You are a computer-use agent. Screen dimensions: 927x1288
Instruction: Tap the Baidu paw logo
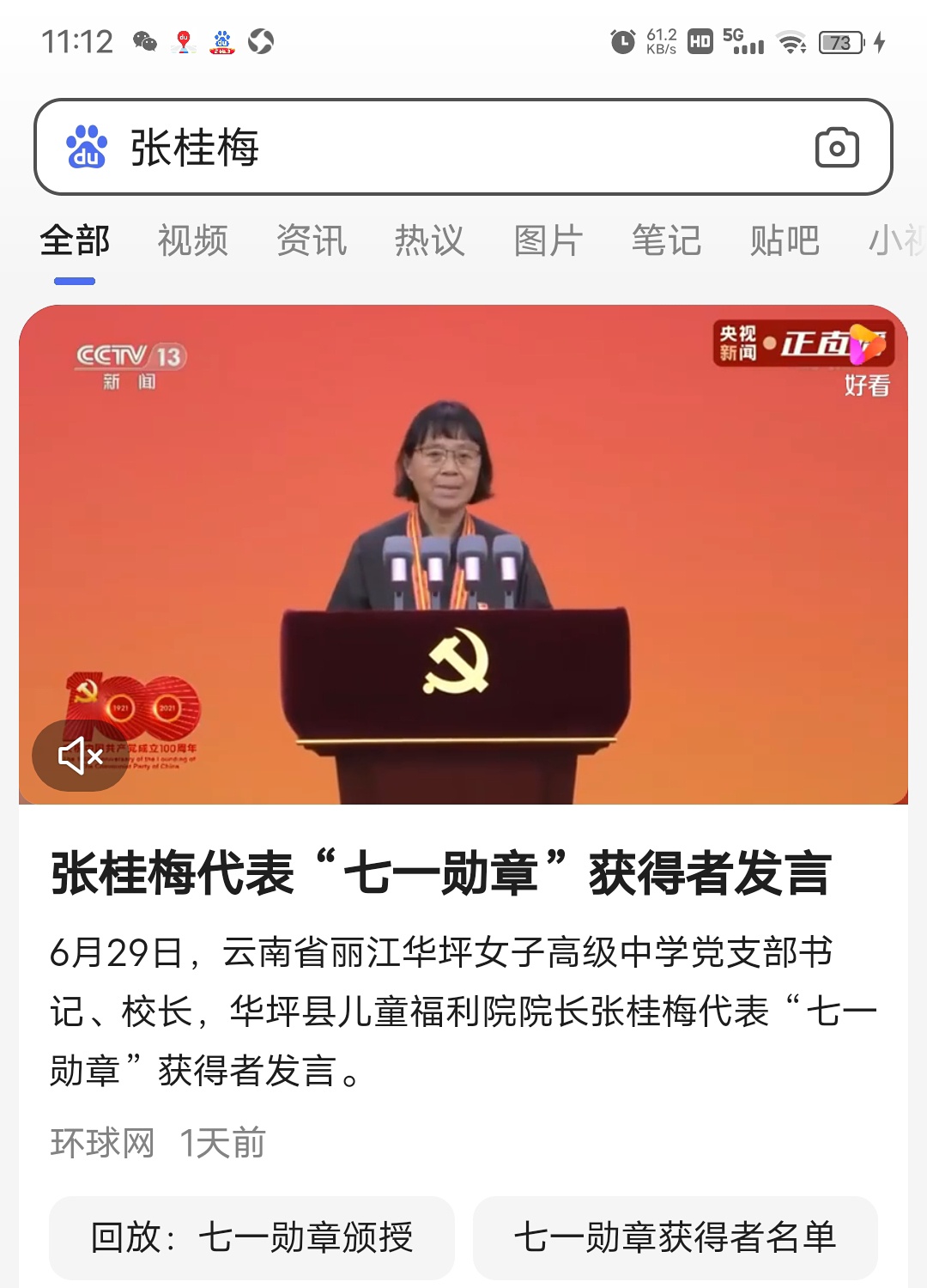87,147
